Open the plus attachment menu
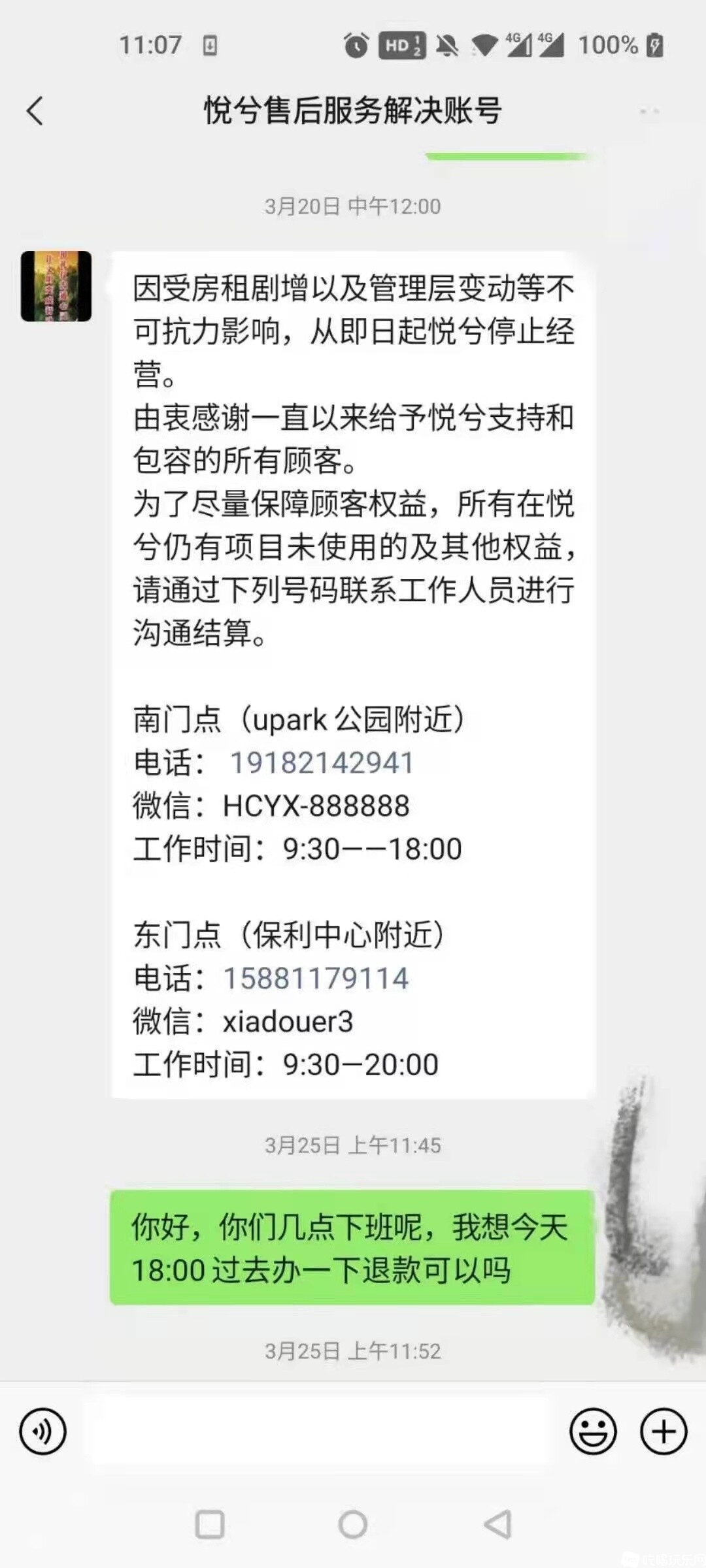Viewport: 706px width, 1568px height. [x=663, y=1431]
